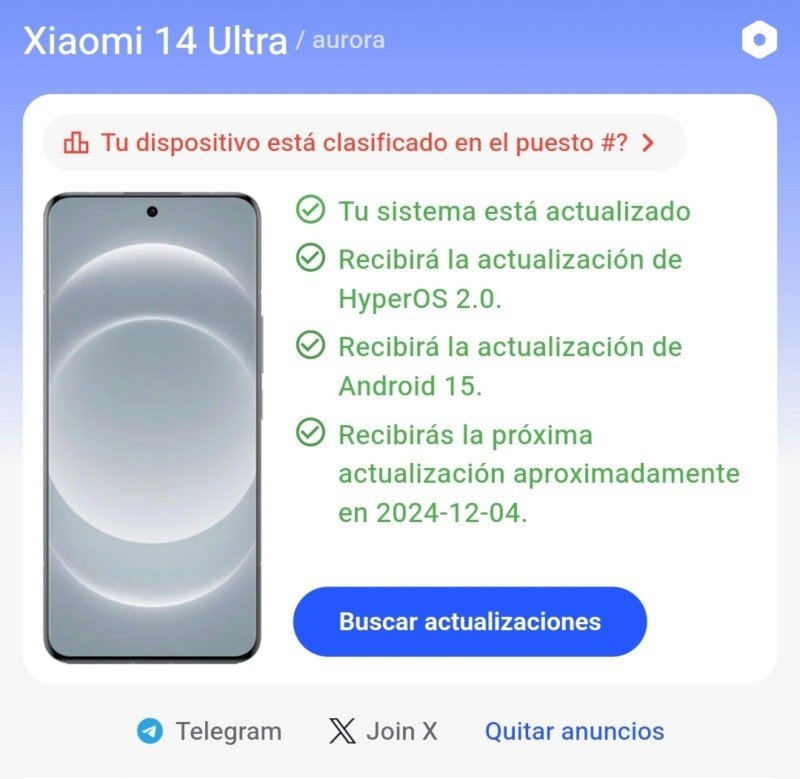Screen dimensions: 800x779
Task: Select Quitar anuncios
Action: (574, 731)
